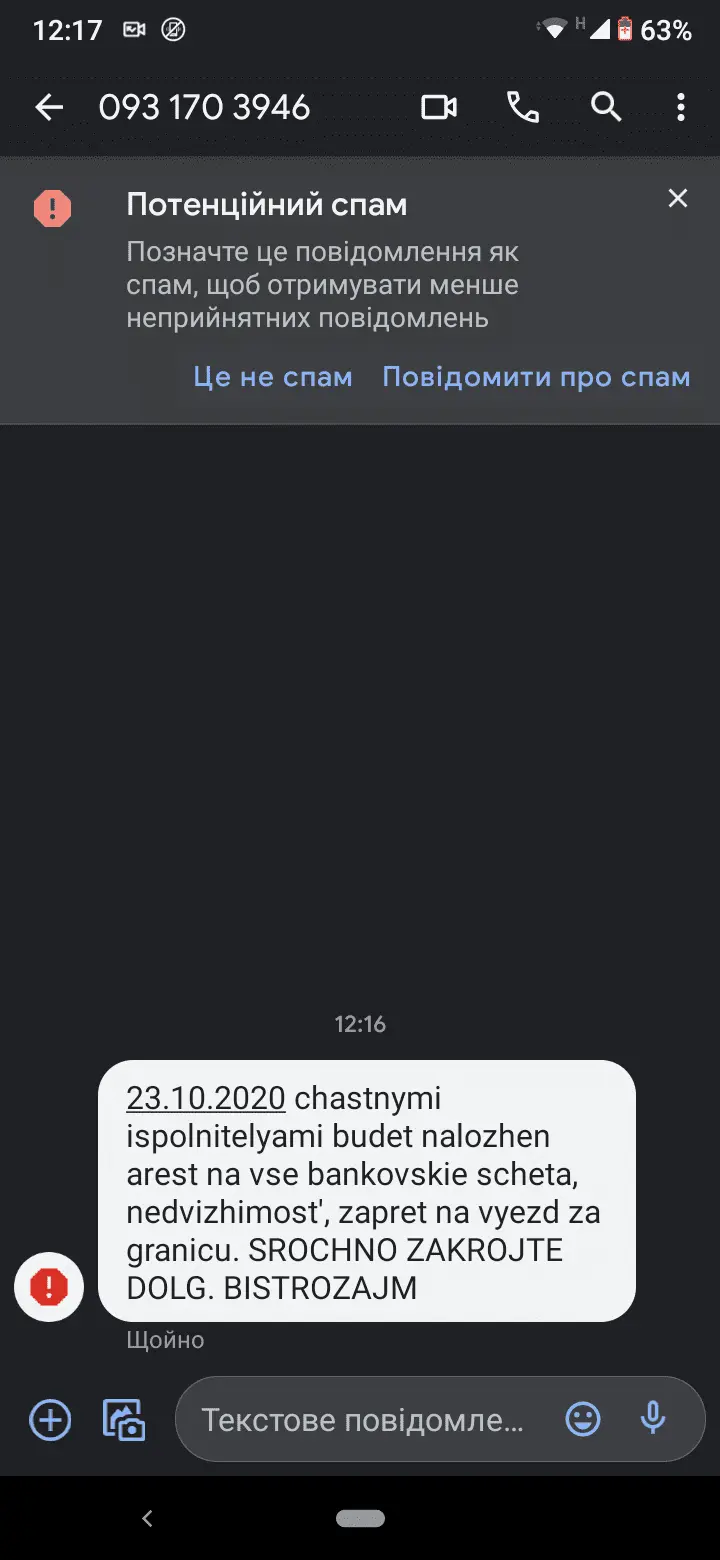The width and height of the screenshot is (720, 1560).
Task: Start a video call with 093 170 3946
Action: click(438, 107)
